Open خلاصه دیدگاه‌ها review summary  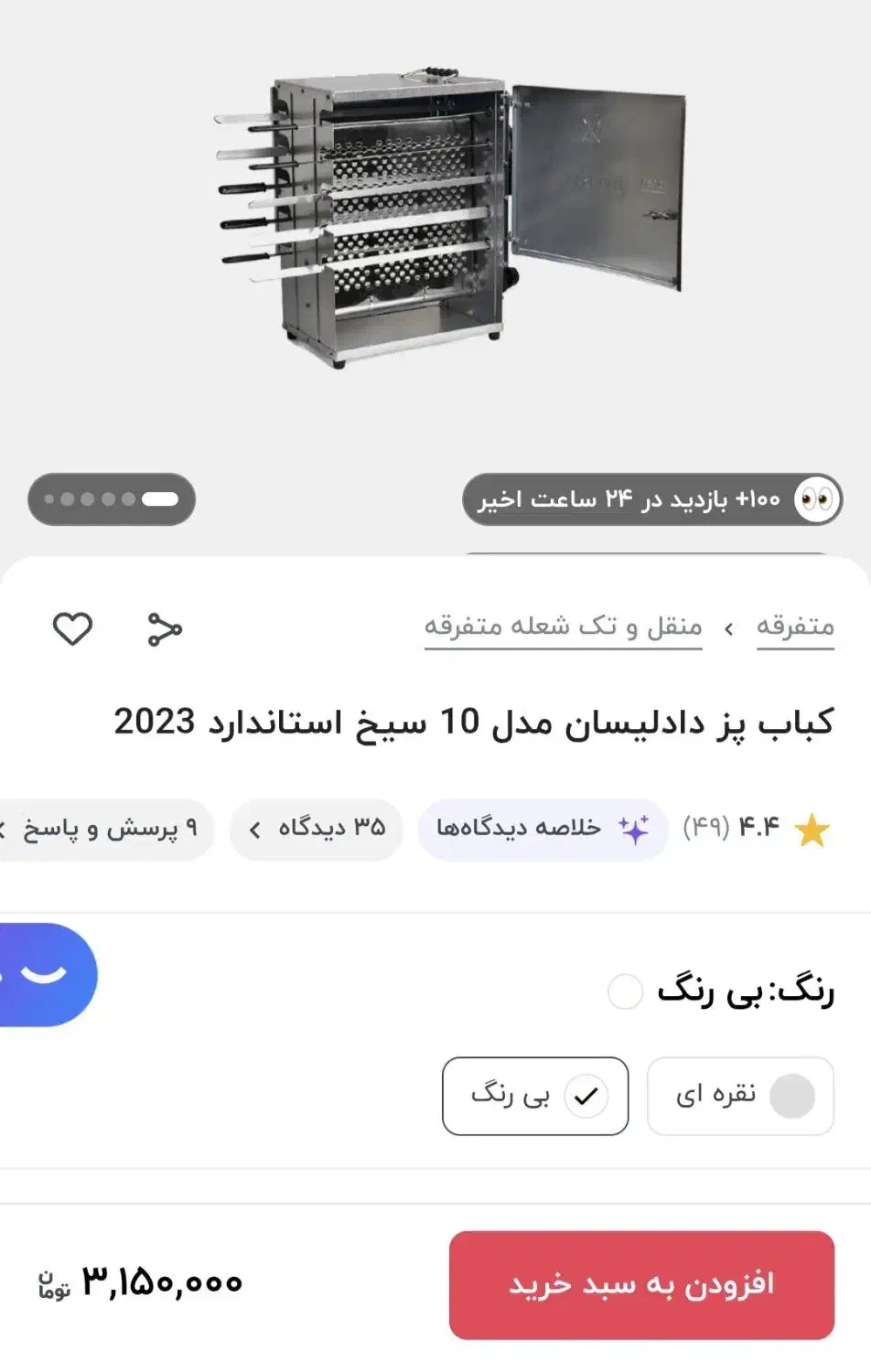[544, 829]
